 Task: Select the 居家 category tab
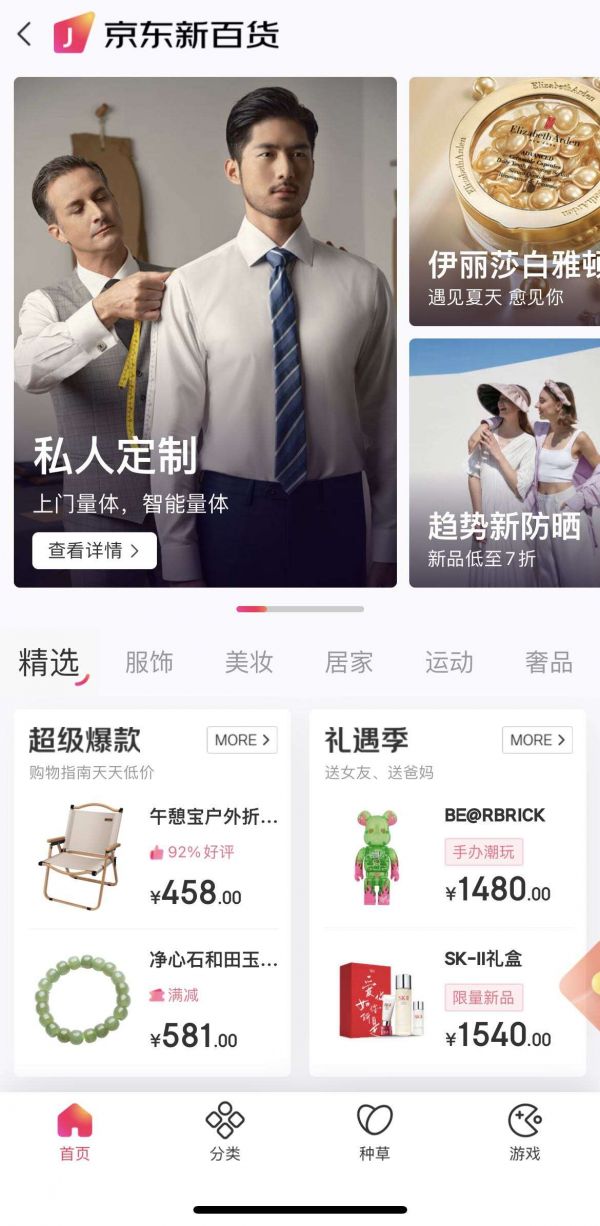coord(349,662)
